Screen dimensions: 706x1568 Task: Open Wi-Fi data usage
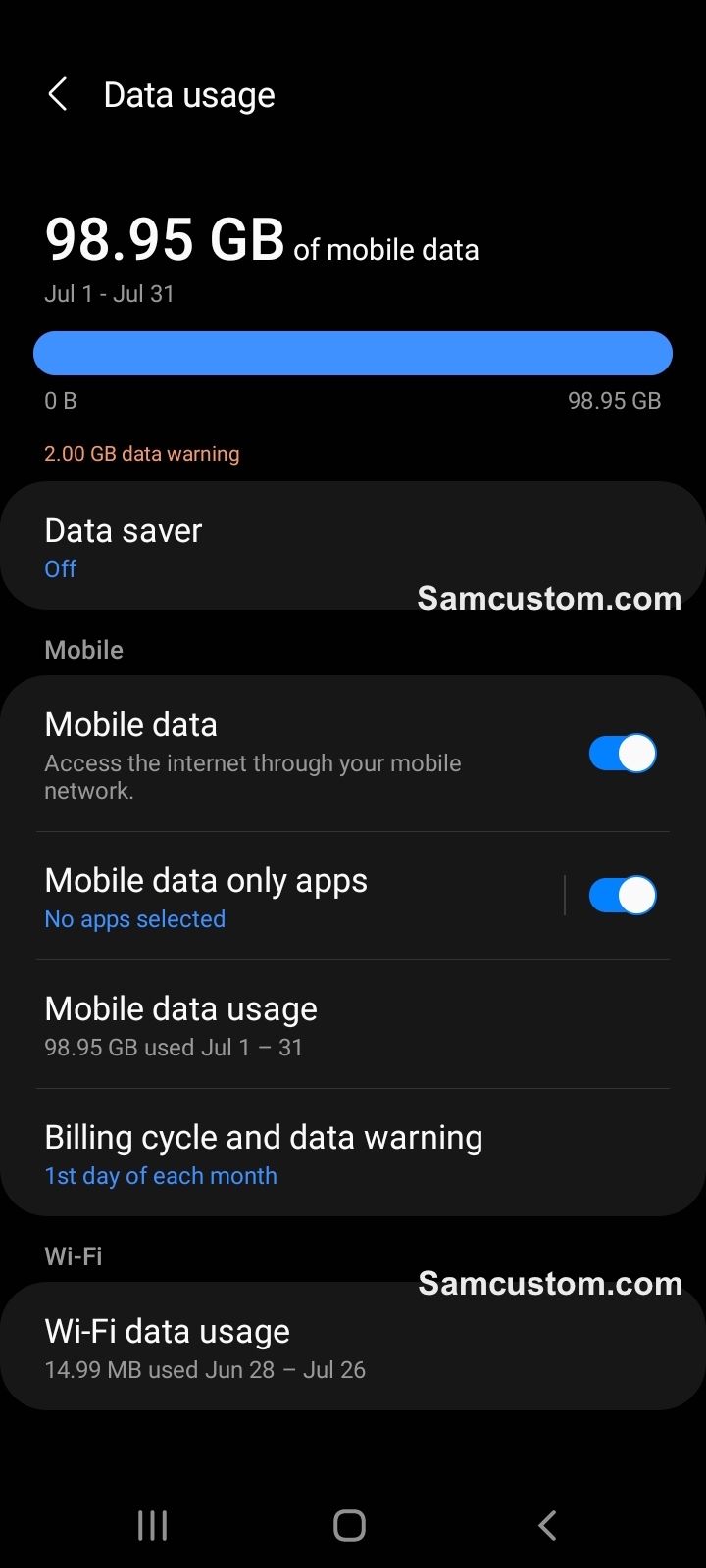coord(353,1347)
